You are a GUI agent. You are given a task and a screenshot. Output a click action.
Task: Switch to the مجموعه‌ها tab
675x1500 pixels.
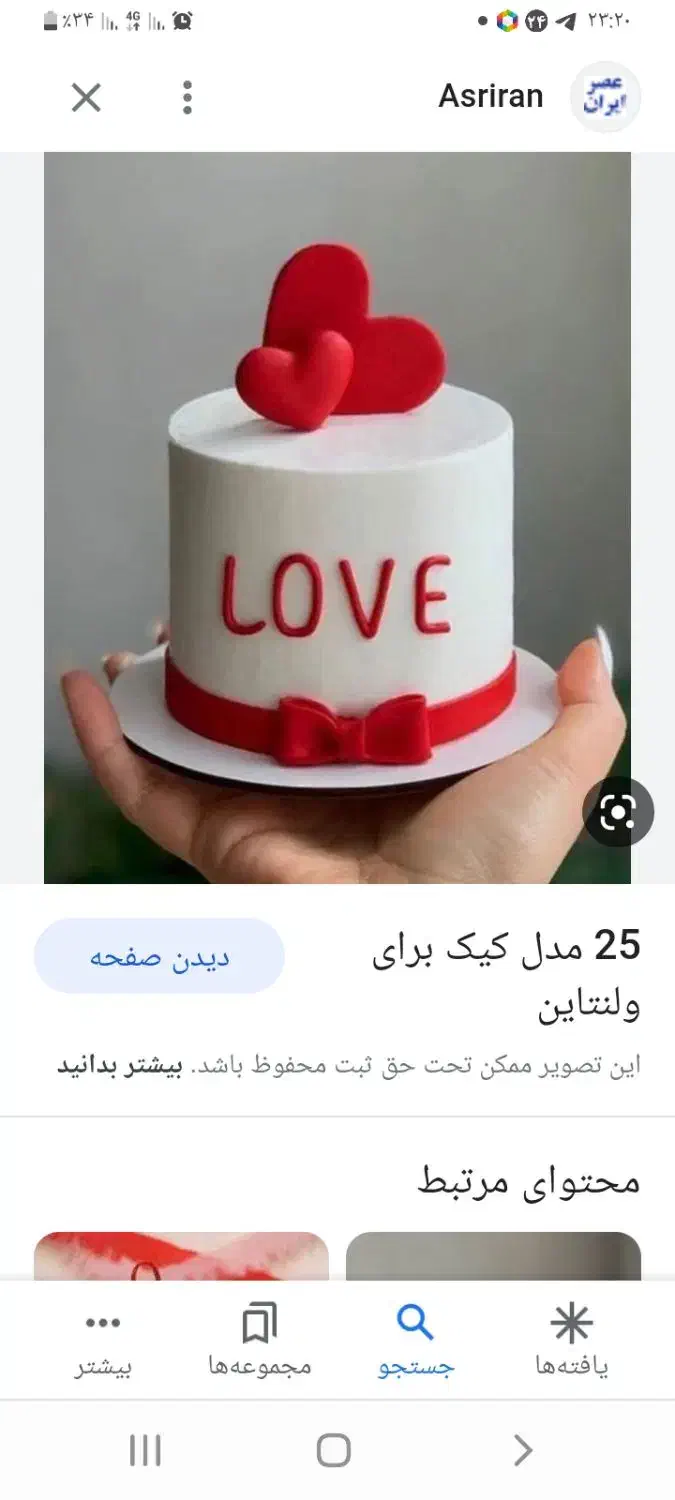pos(260,1341)
